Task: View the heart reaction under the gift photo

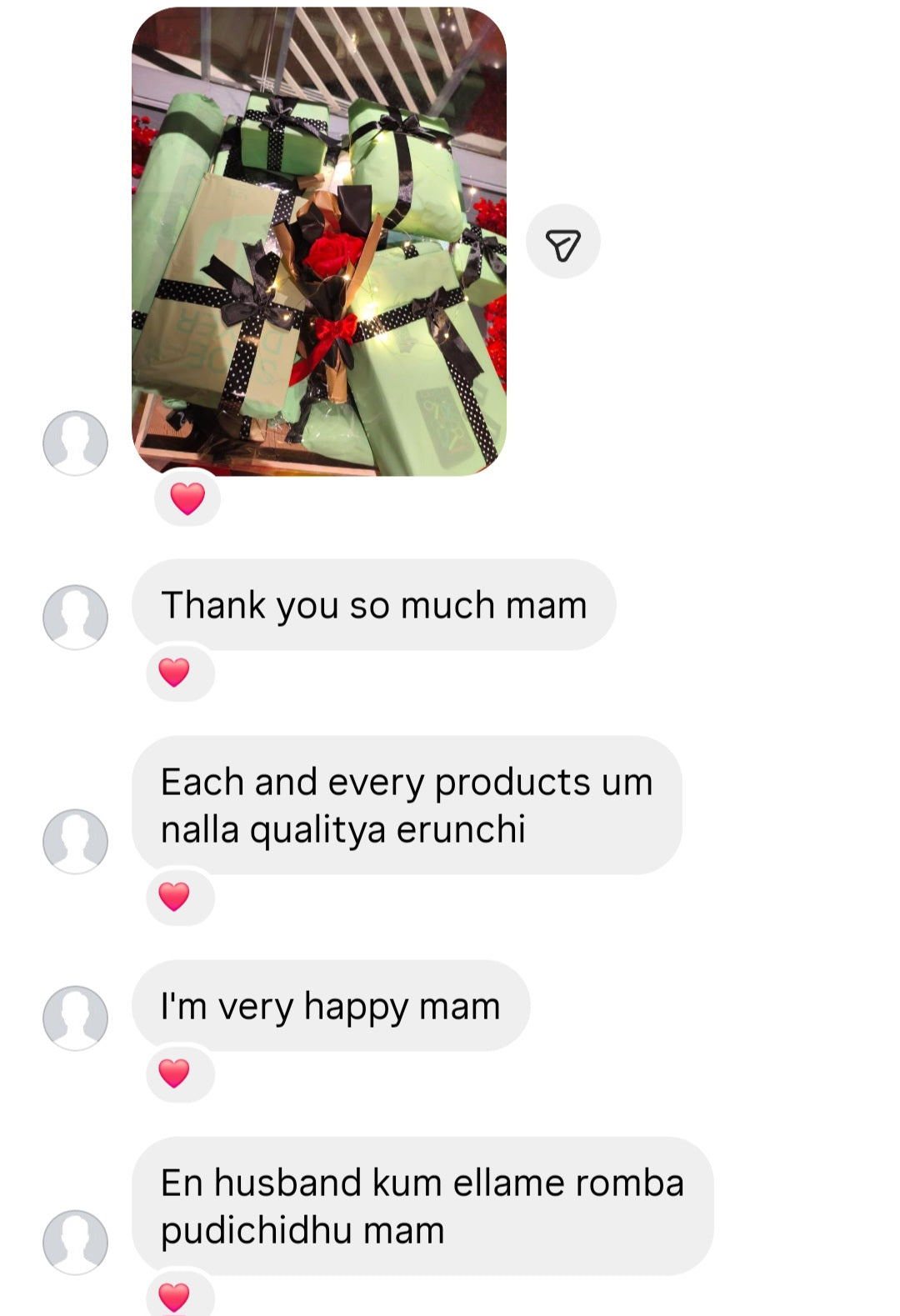Action: pyautogui.click(x=187, y=498)
